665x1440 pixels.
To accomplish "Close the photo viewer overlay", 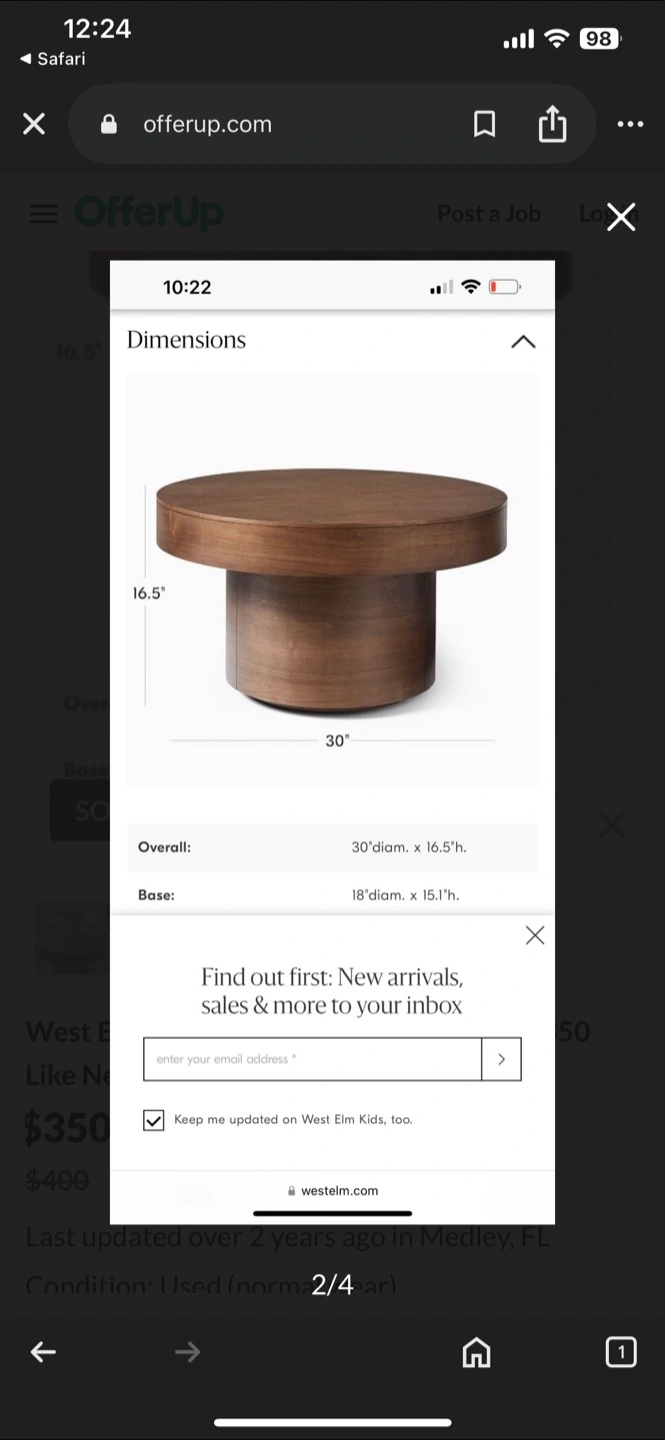I will click(621, 216).
